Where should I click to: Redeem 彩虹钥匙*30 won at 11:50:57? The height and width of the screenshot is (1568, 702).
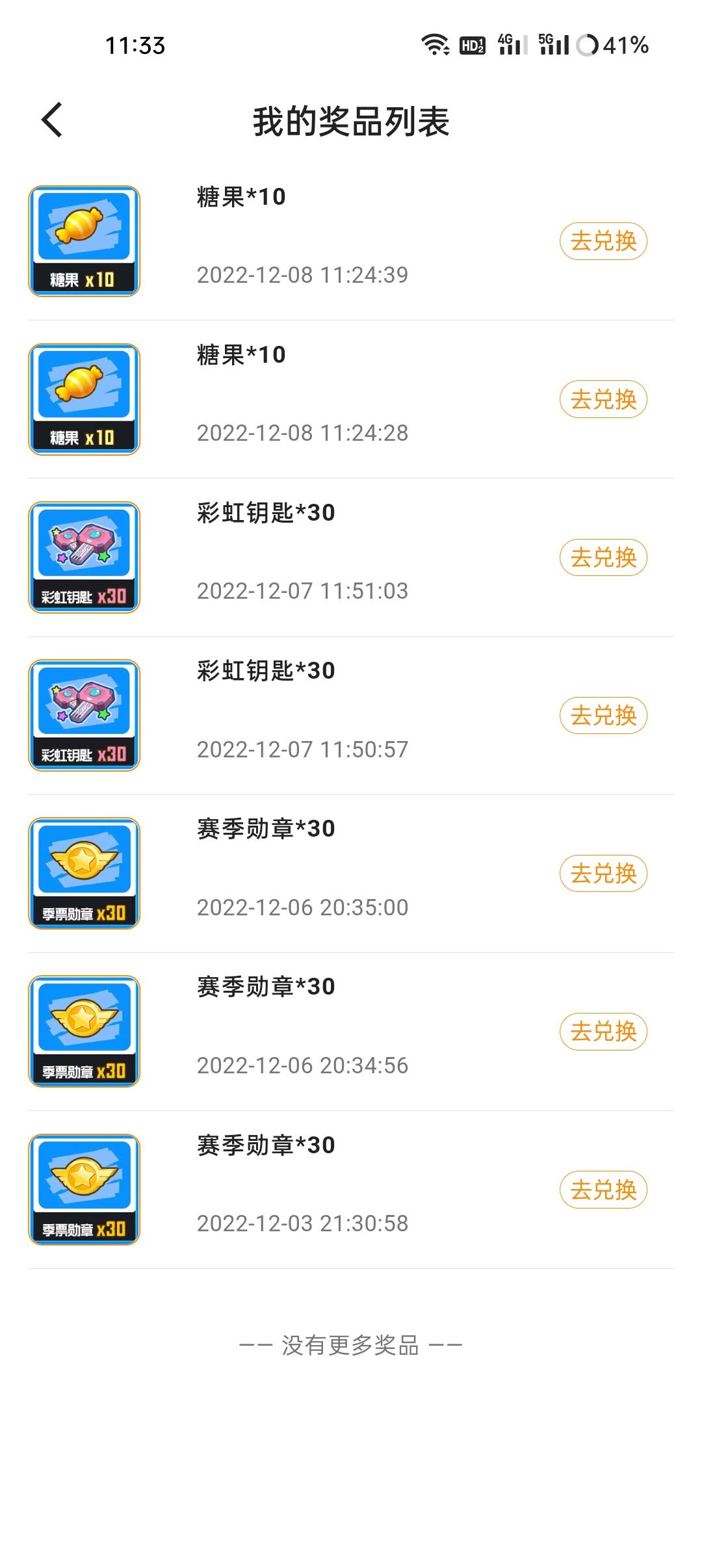click(x=603, y=715)
